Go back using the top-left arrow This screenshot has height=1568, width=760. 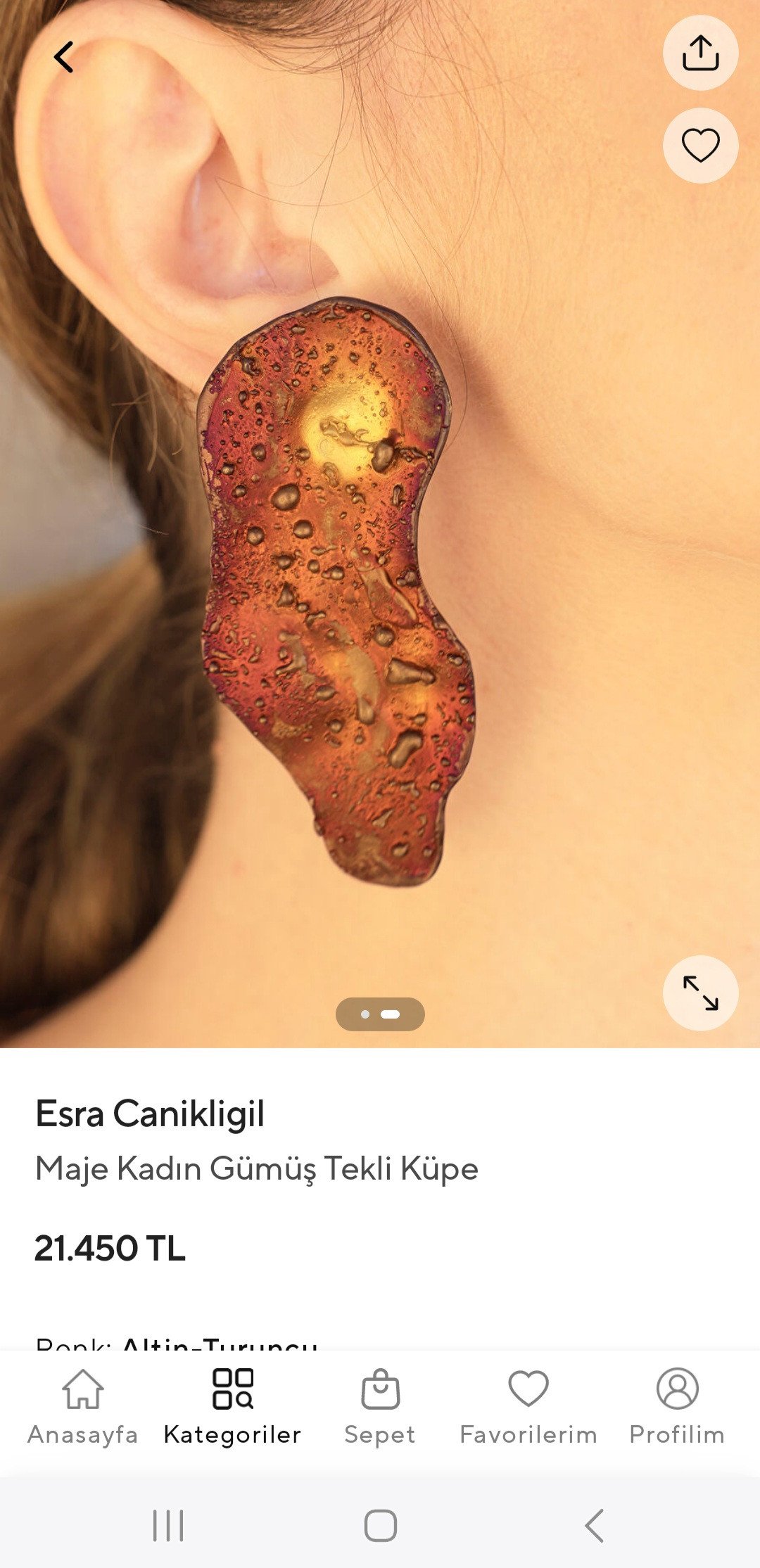(x=64, y=57)
